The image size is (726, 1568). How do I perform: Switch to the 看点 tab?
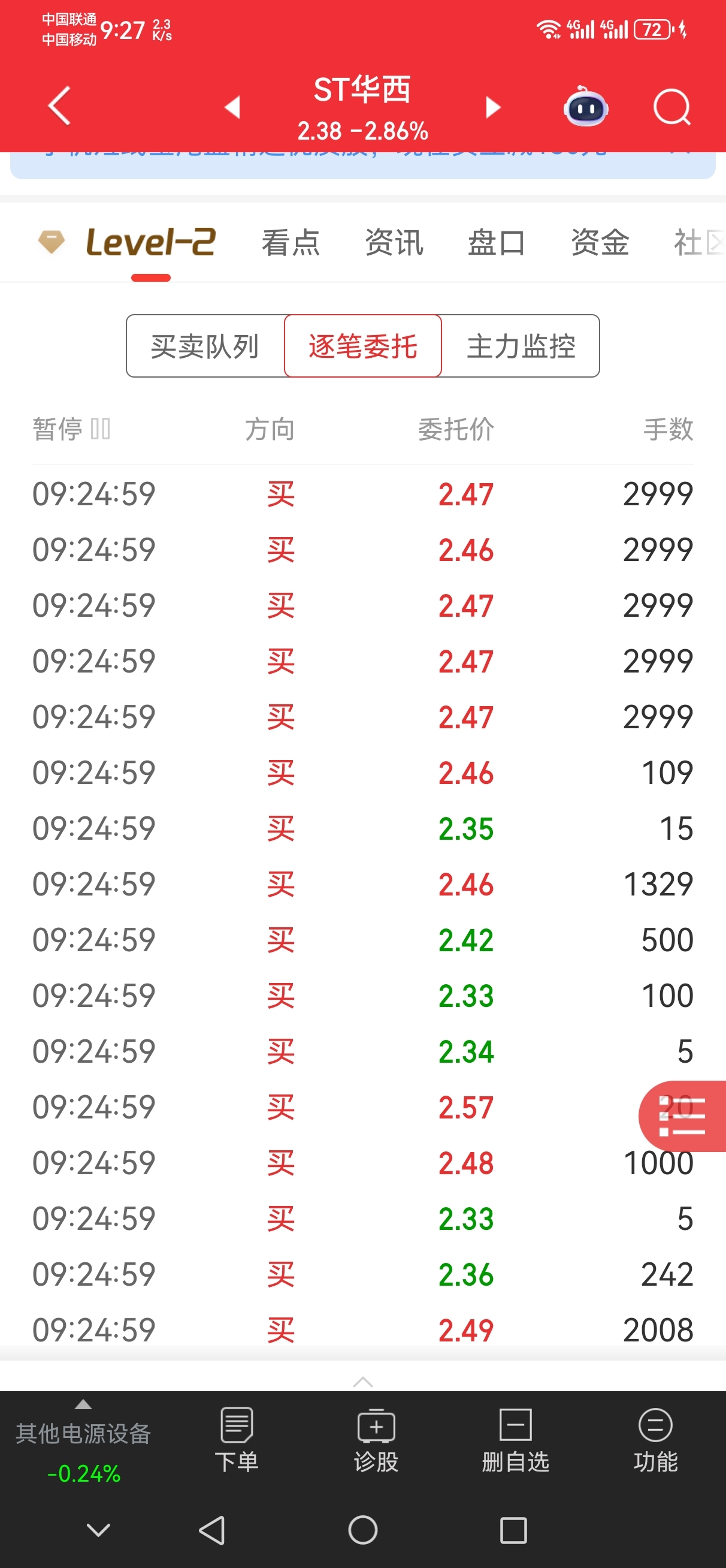pyautogui.click(x=291, y=243)
